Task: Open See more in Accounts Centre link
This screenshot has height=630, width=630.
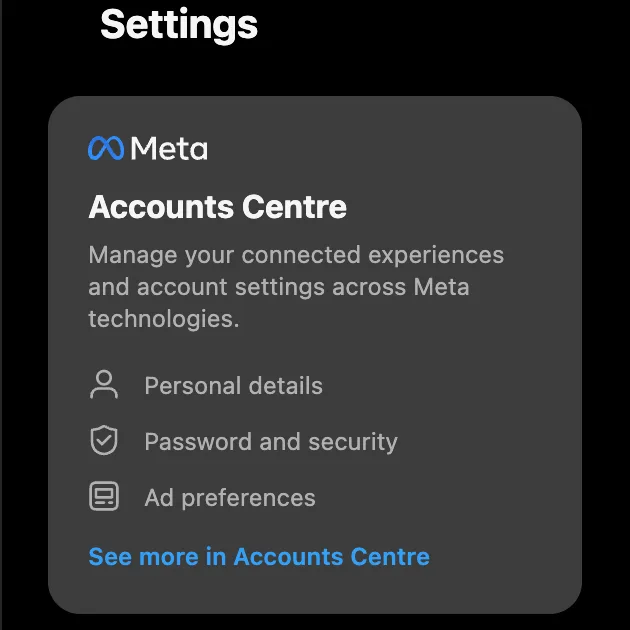Action: tap(259, 557)
